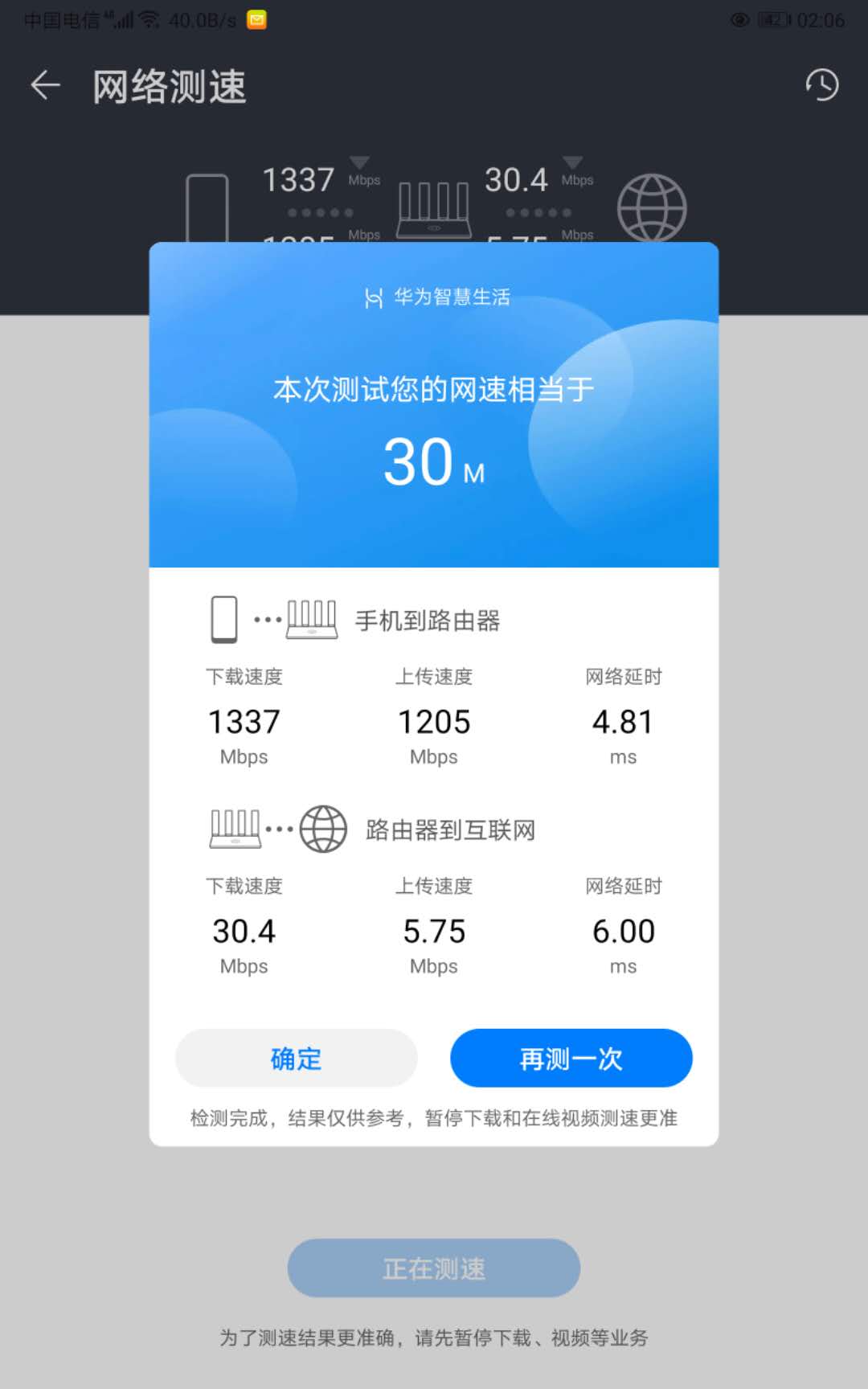Run the speed test again with 再测一次

pos(571,1059)
